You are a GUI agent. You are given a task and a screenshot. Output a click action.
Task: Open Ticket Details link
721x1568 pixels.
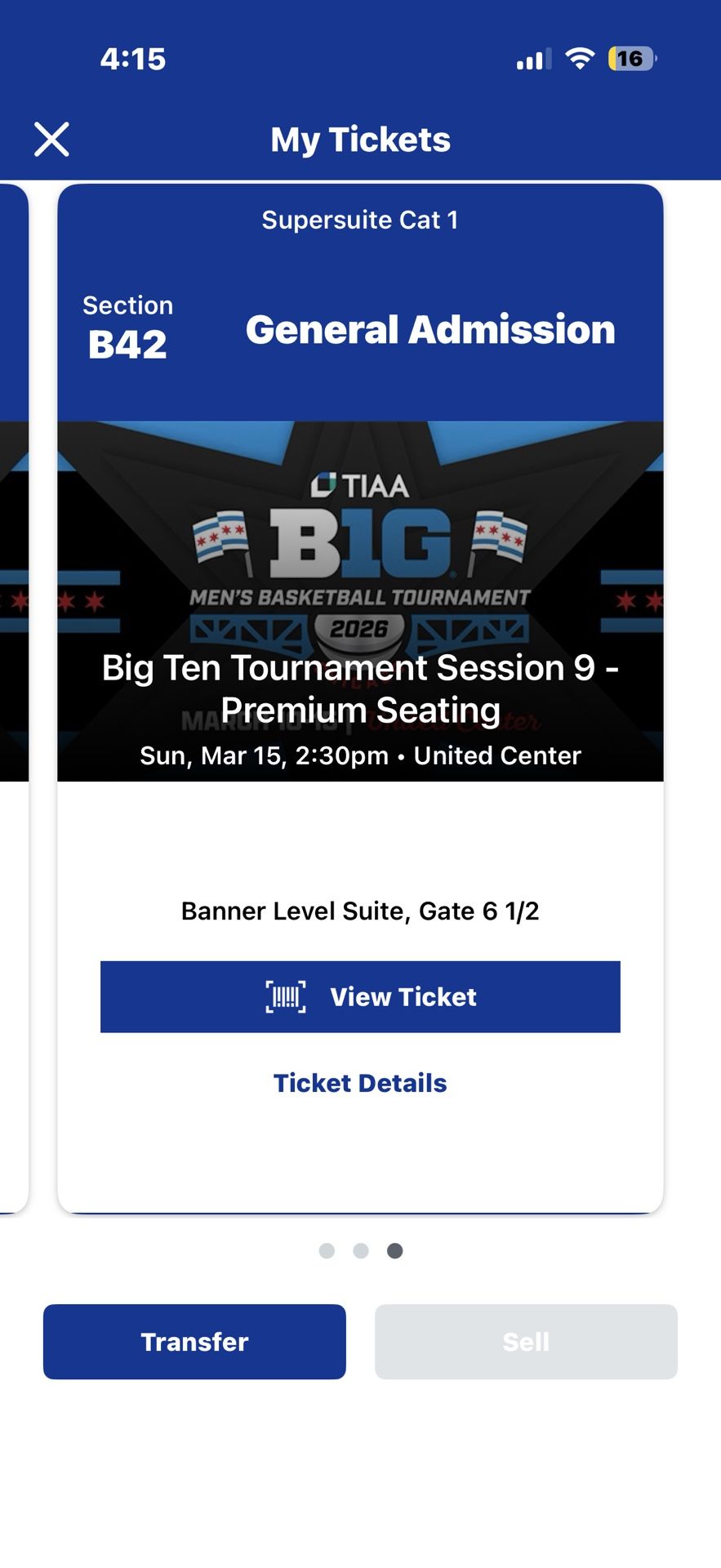coord(360,1083)
